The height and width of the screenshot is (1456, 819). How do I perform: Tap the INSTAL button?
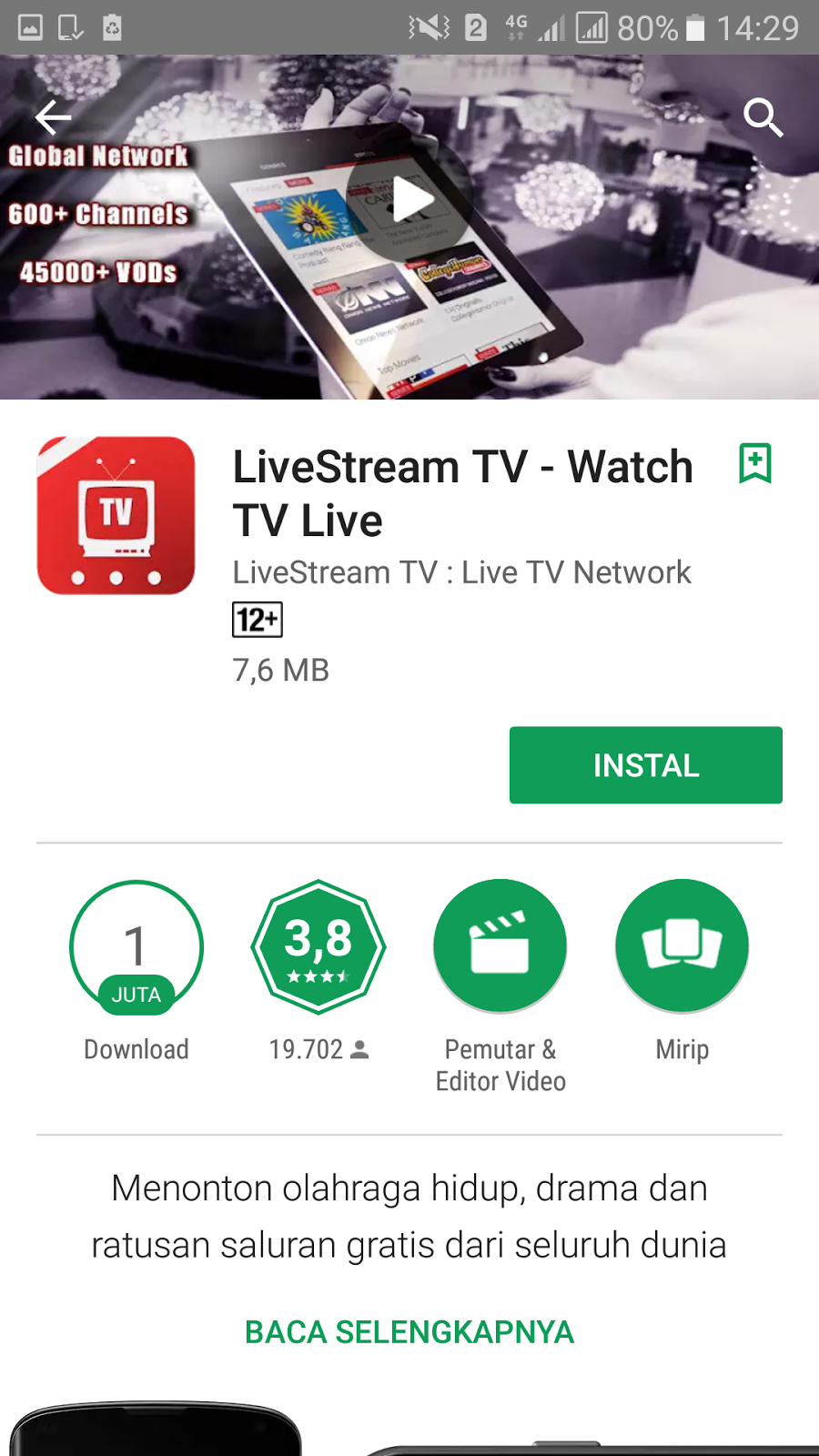[646, 765]
